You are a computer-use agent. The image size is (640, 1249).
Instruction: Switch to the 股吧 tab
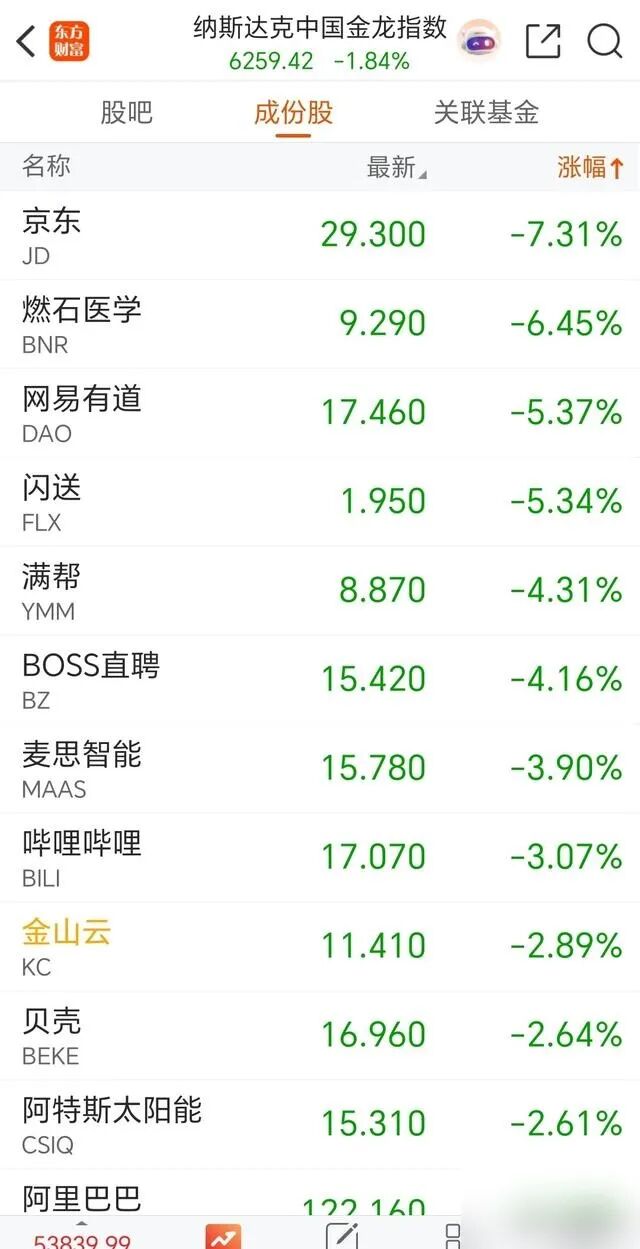point(127,112)
